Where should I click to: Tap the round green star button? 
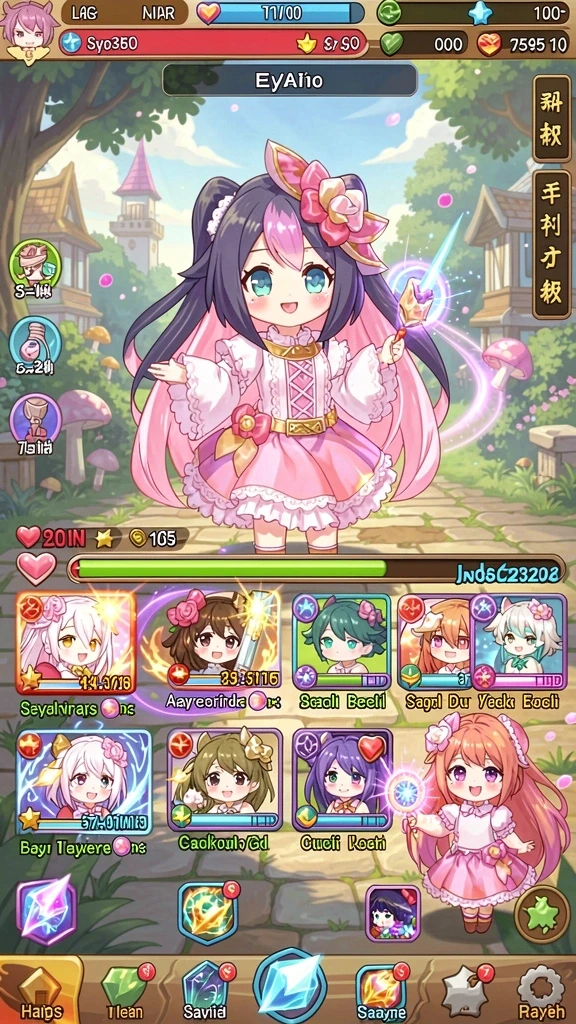coord(541,914)
